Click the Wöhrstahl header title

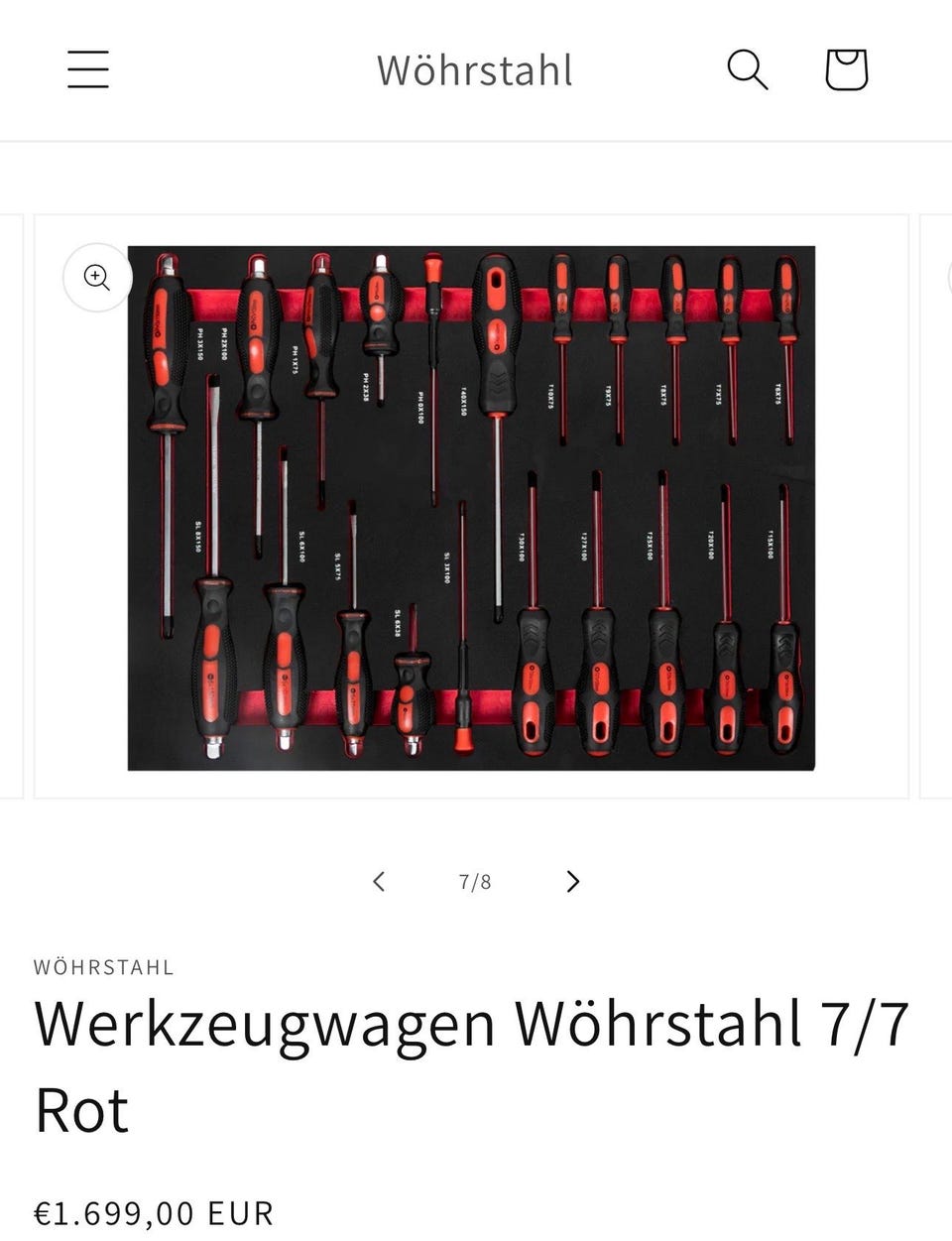click(x=474, y=69)
